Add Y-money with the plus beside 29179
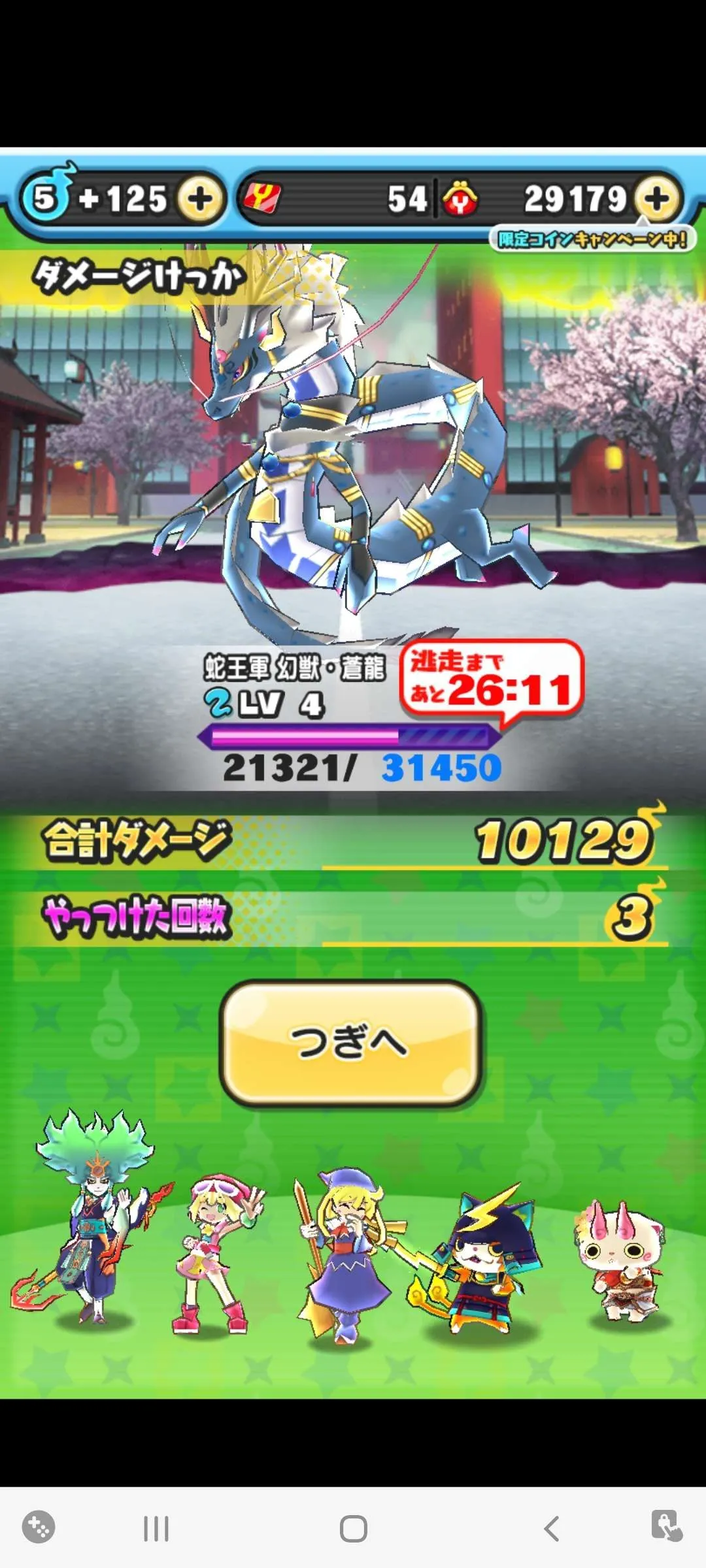Image resolution: width=706 pixels, height=1568 pixels. click(x=658, y=199)
